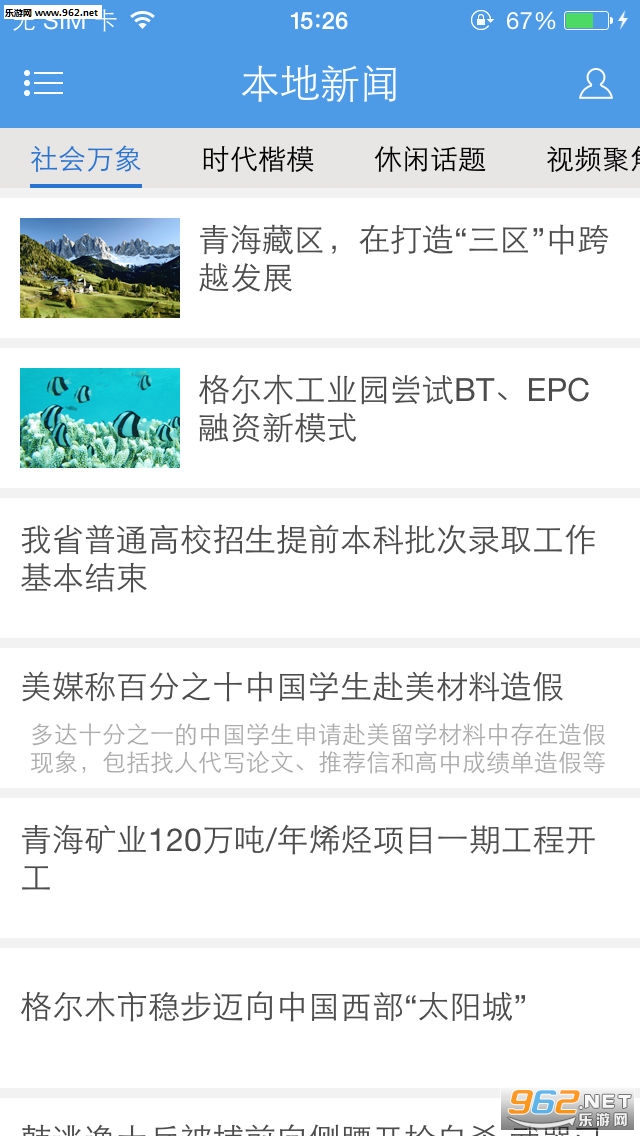Open the 美媒称百分之十中国学生 article
640x1136 pixels.
pyautogui.click(x=320, y=718)
